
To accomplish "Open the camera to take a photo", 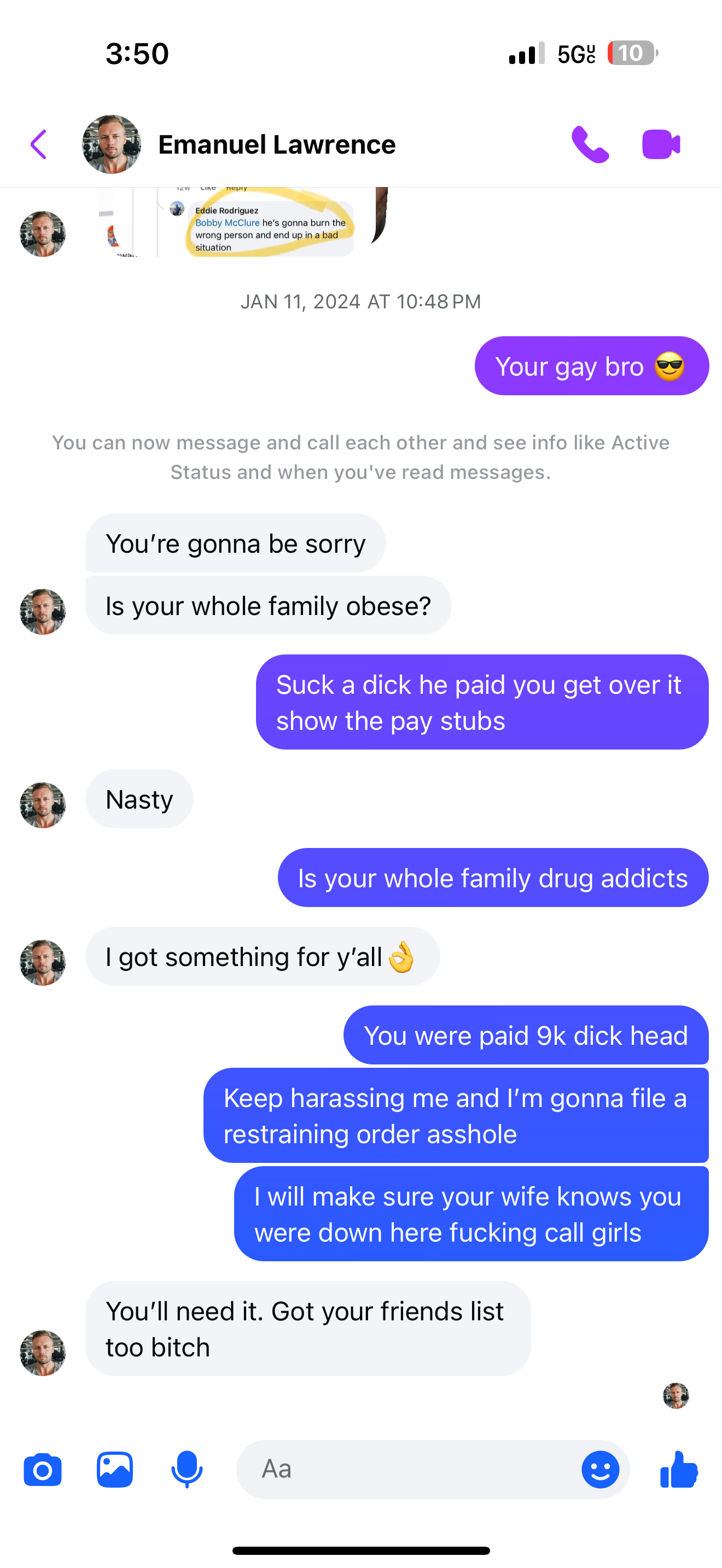I will coord(43,1470).
